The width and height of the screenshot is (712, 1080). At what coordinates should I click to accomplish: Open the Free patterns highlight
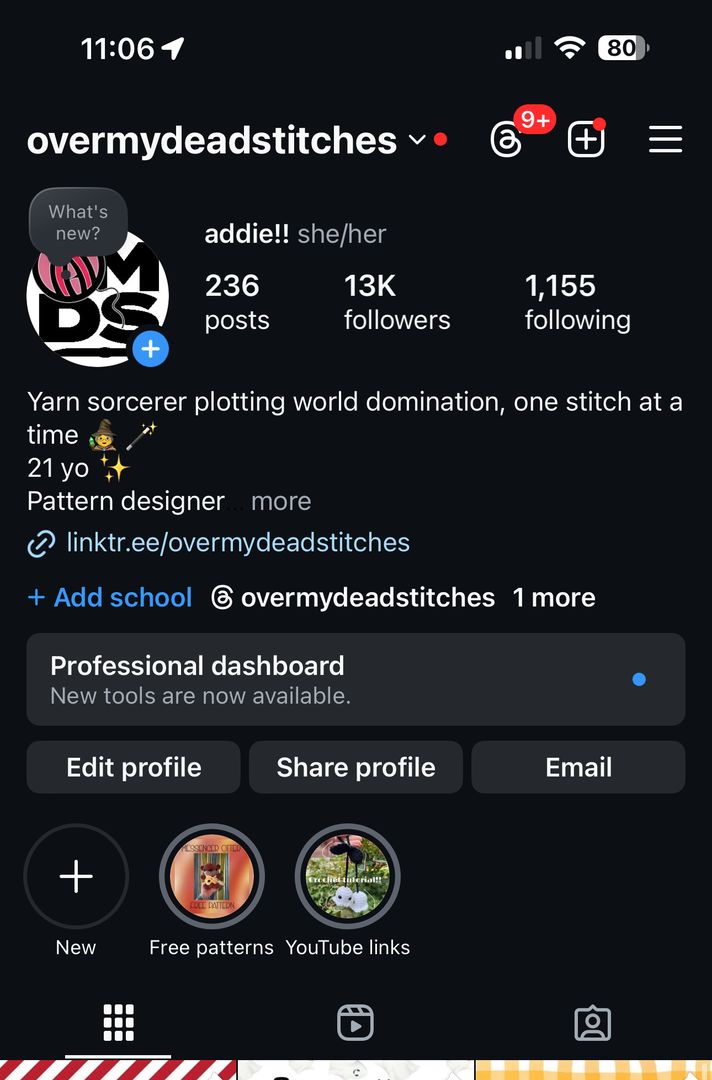pos(211,877)
